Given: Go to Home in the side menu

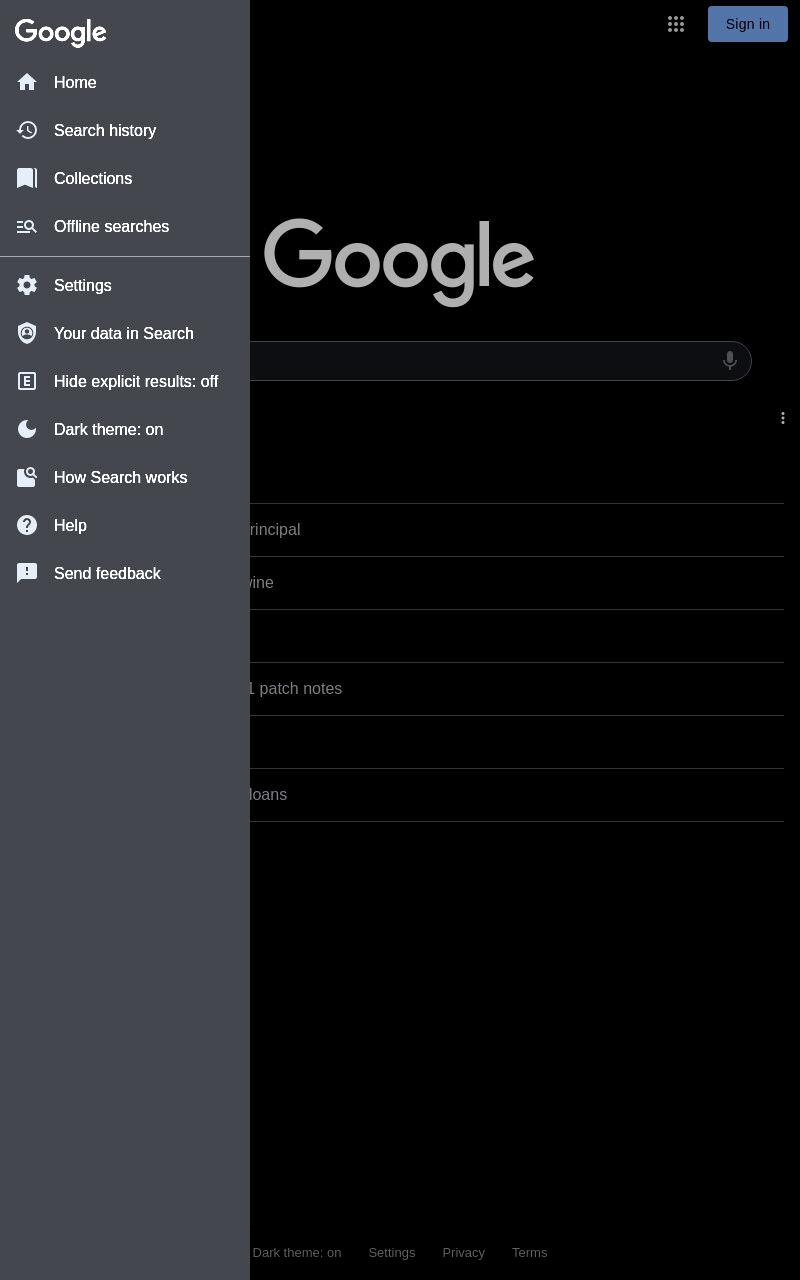Looking at the screenshot, I should coord(124,82).
